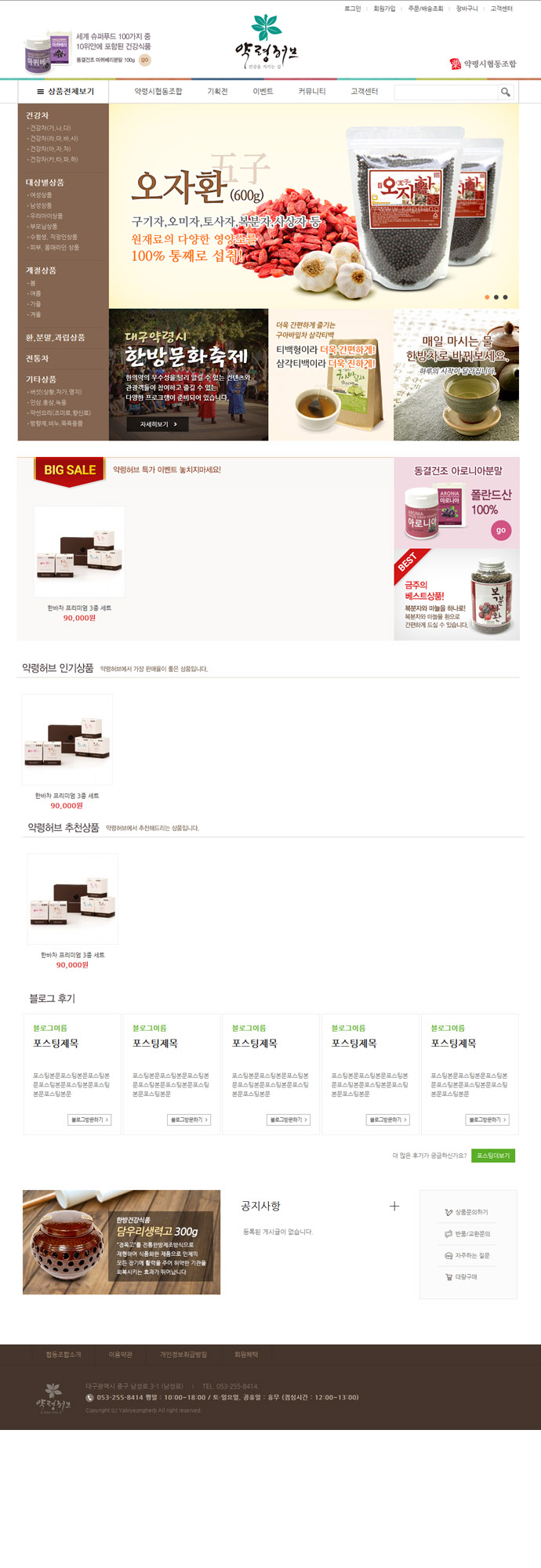Tap the first 블로그방문하기 button
Image resolution: width=541 pixels, height=1568 pixels.
[x=90, y=1120]
